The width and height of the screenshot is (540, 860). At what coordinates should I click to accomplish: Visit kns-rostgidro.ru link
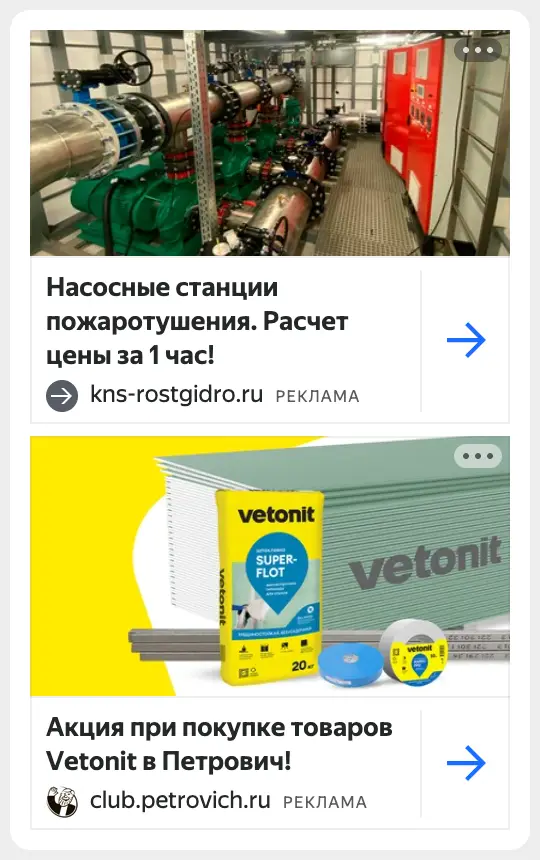click(177, 394)
